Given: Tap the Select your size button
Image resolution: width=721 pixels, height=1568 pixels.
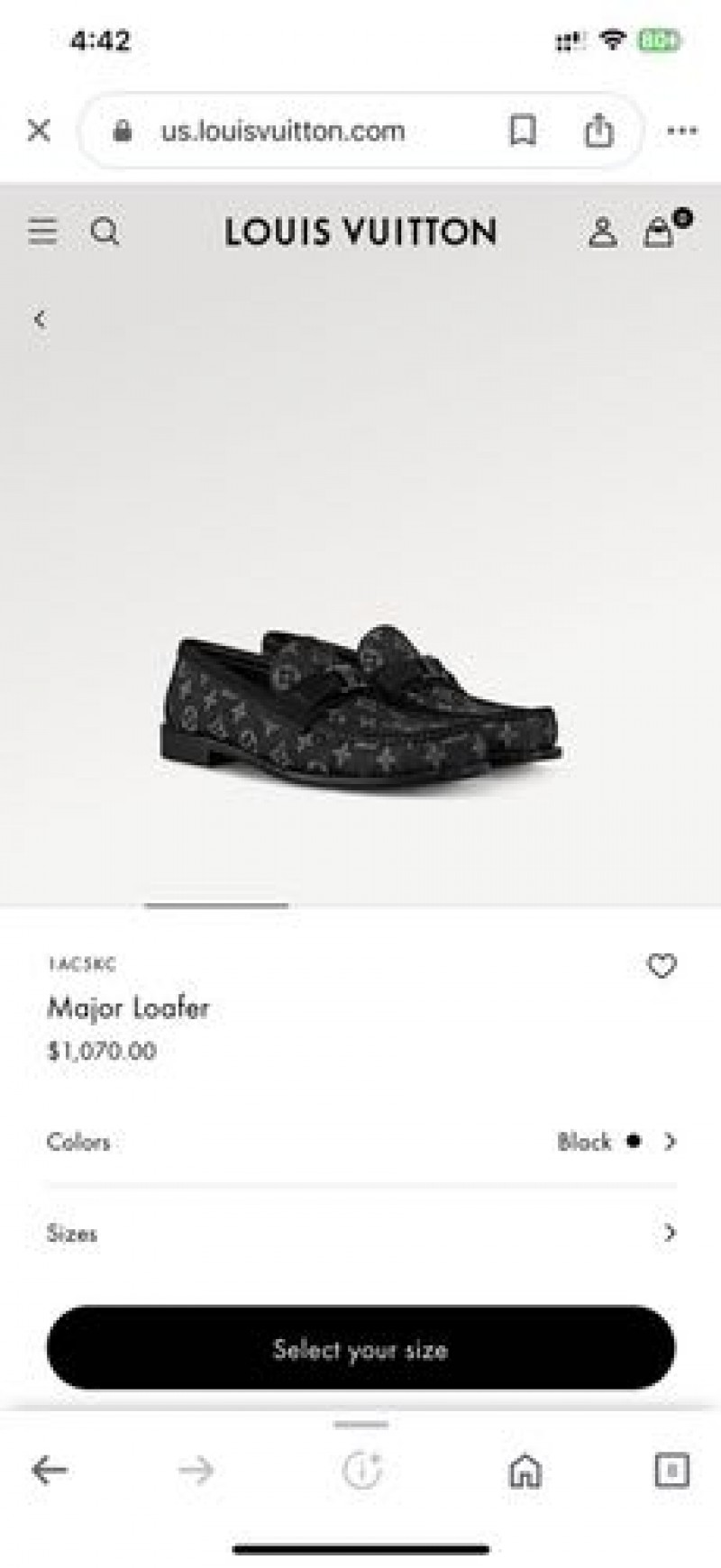Looking at the screenshot, I should pos(360,1348).
